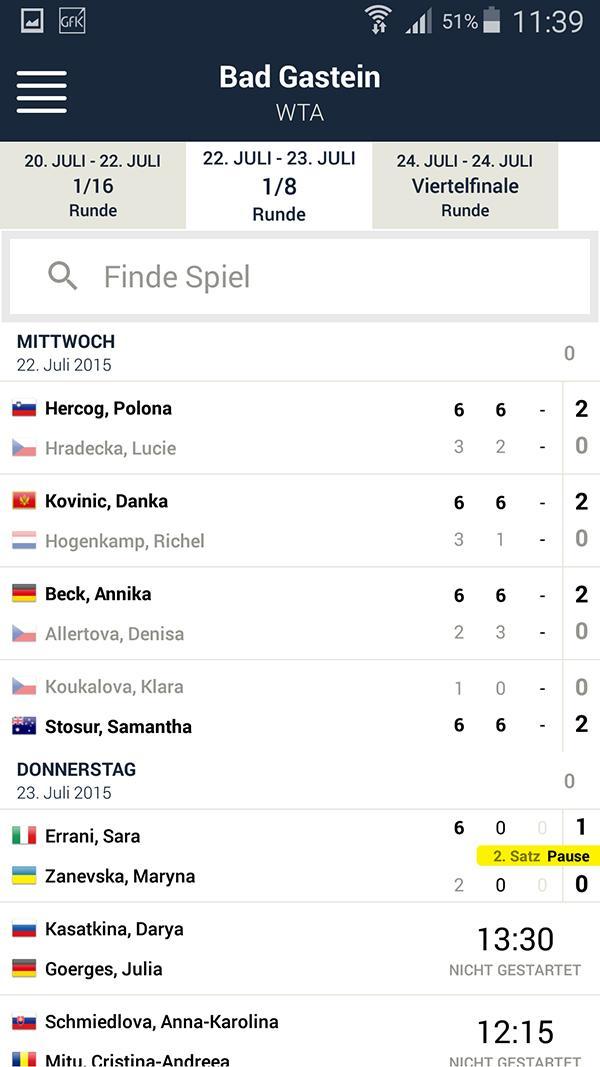View the Kovinic vs Hogenkamp match
Screen dimensions: 600x1067
pyautogui.click(x=280, y=521)
